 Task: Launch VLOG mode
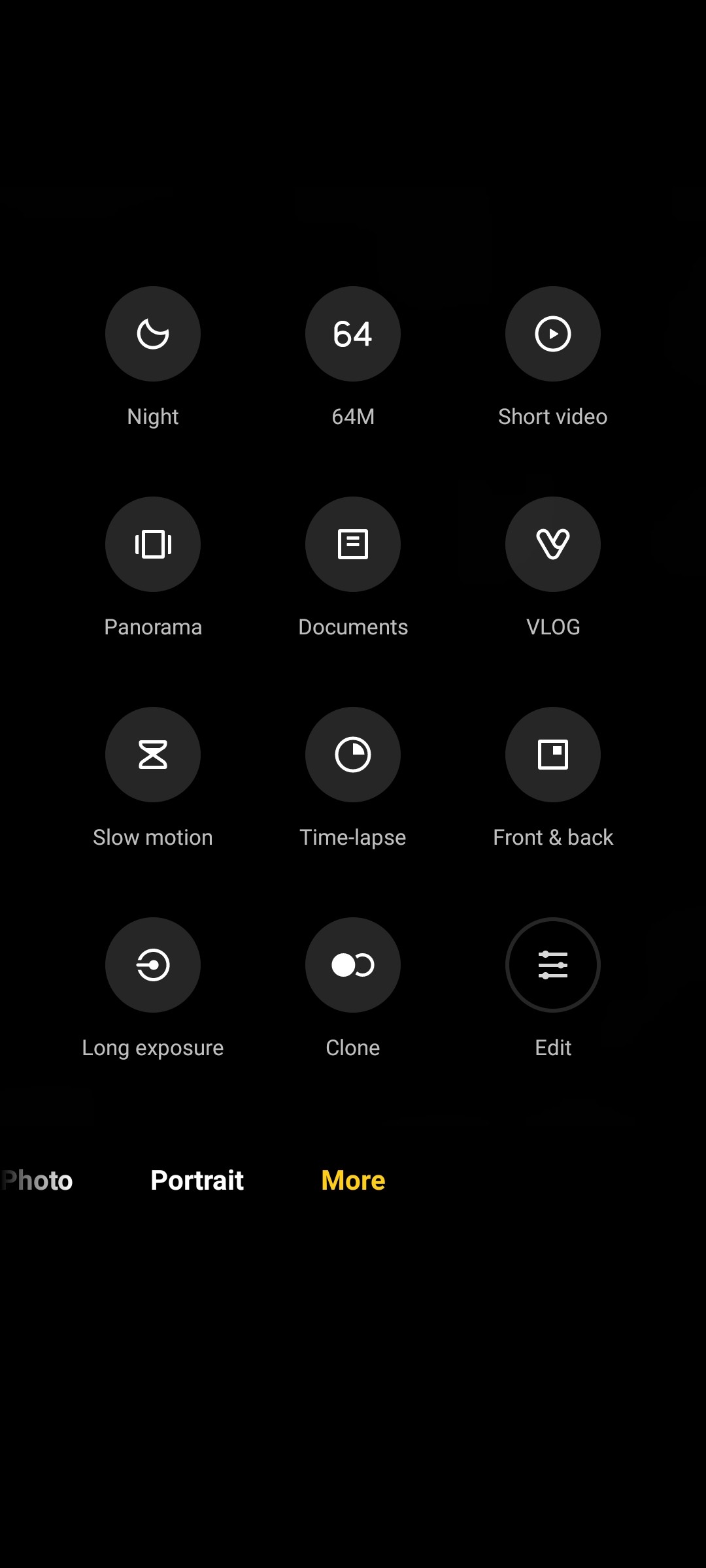(553, 544)
